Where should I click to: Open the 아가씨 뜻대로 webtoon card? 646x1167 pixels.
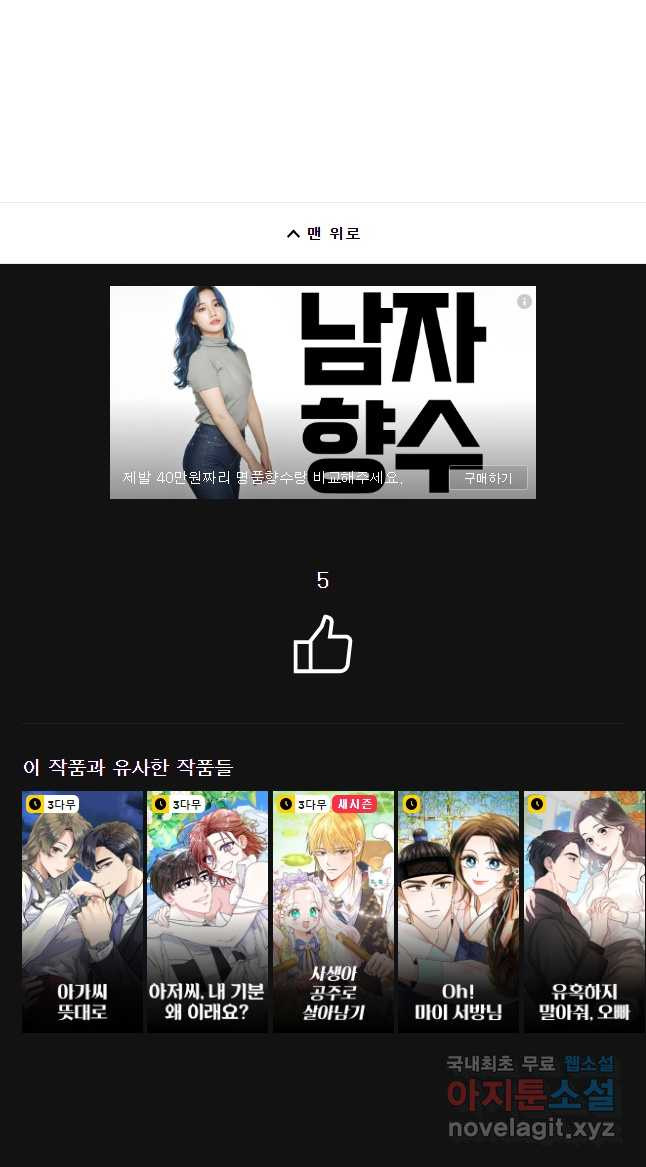tap(82, 911)
